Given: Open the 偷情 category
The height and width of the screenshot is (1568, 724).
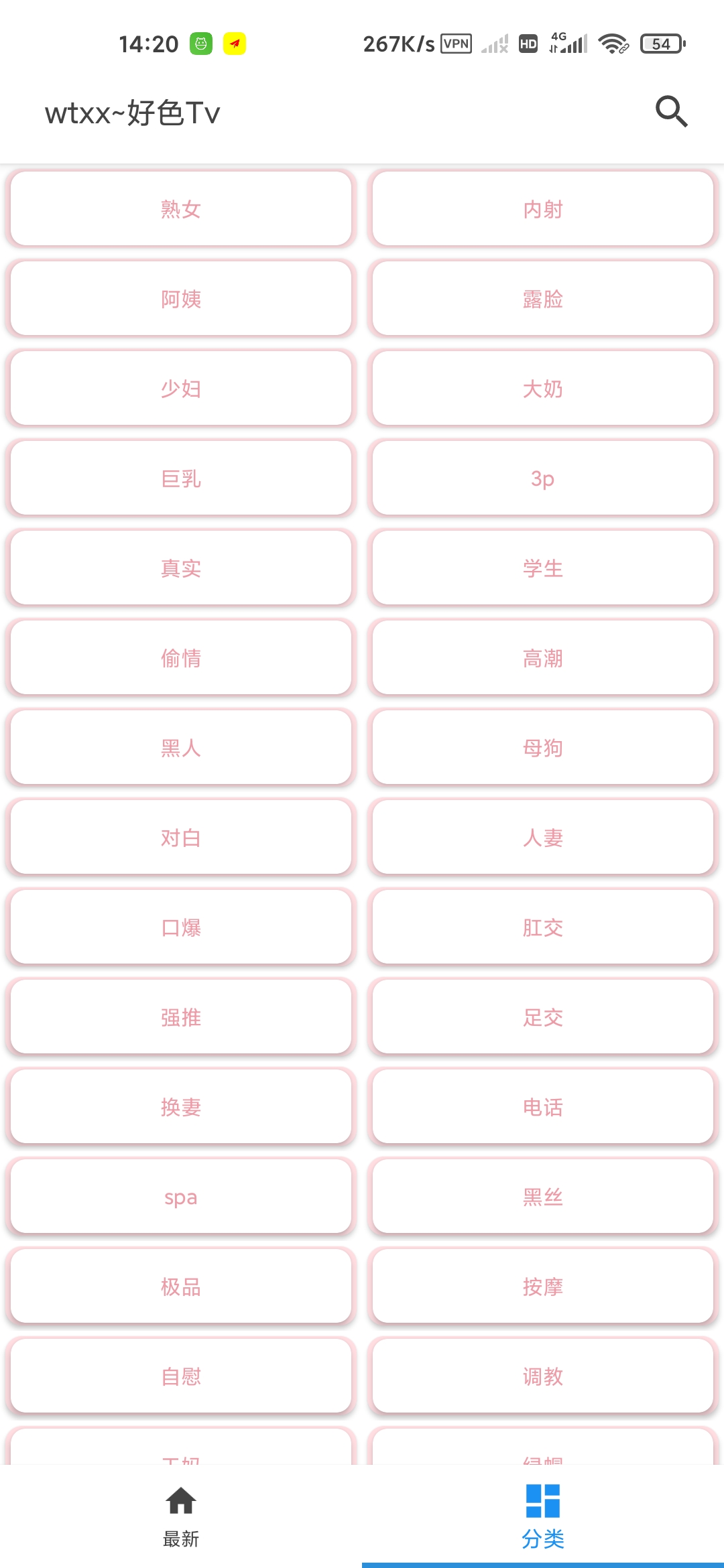Looking at the screenshot, I should pos(181,658).
